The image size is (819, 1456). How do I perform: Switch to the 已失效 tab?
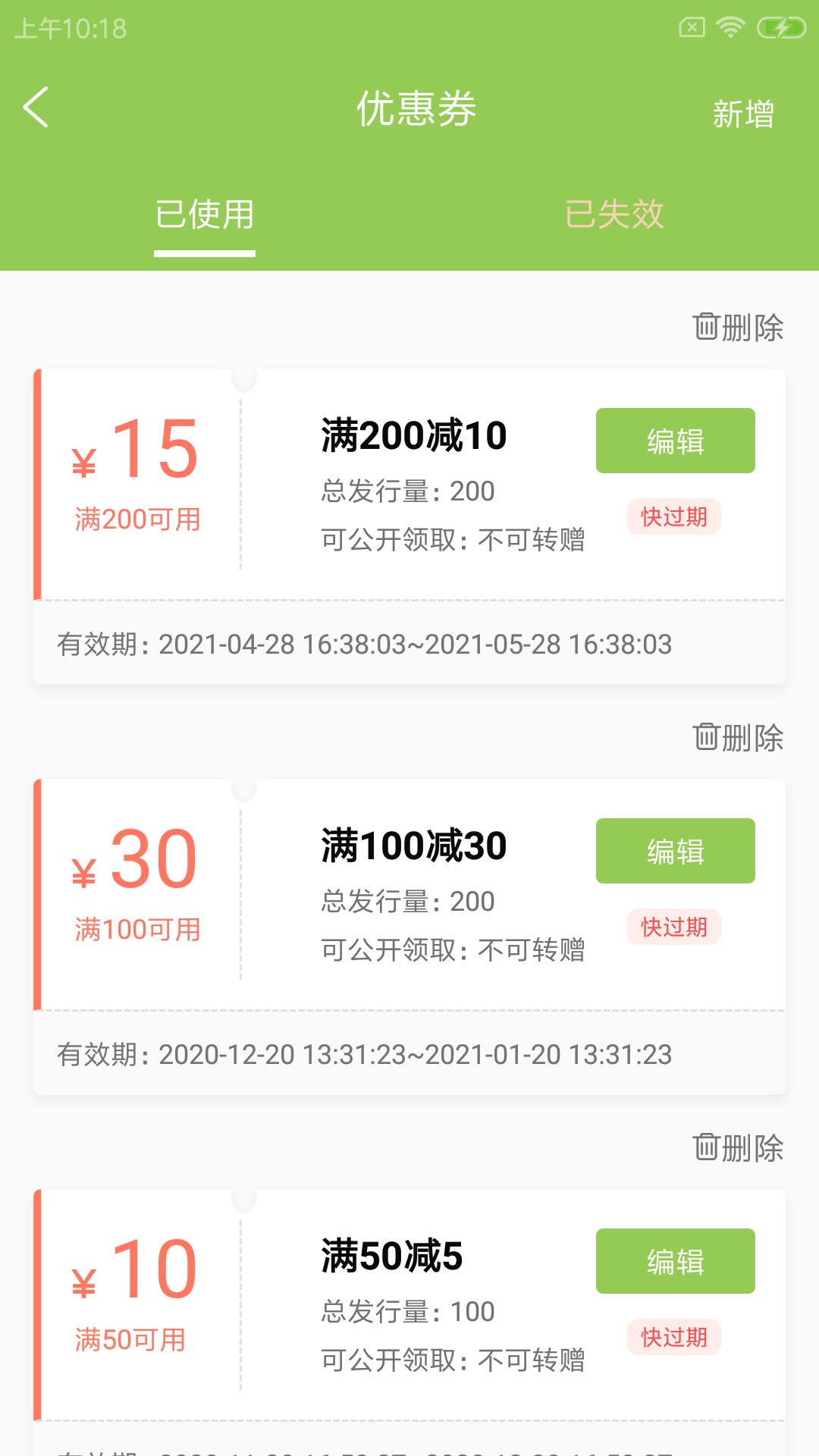(x=614, y=215)
